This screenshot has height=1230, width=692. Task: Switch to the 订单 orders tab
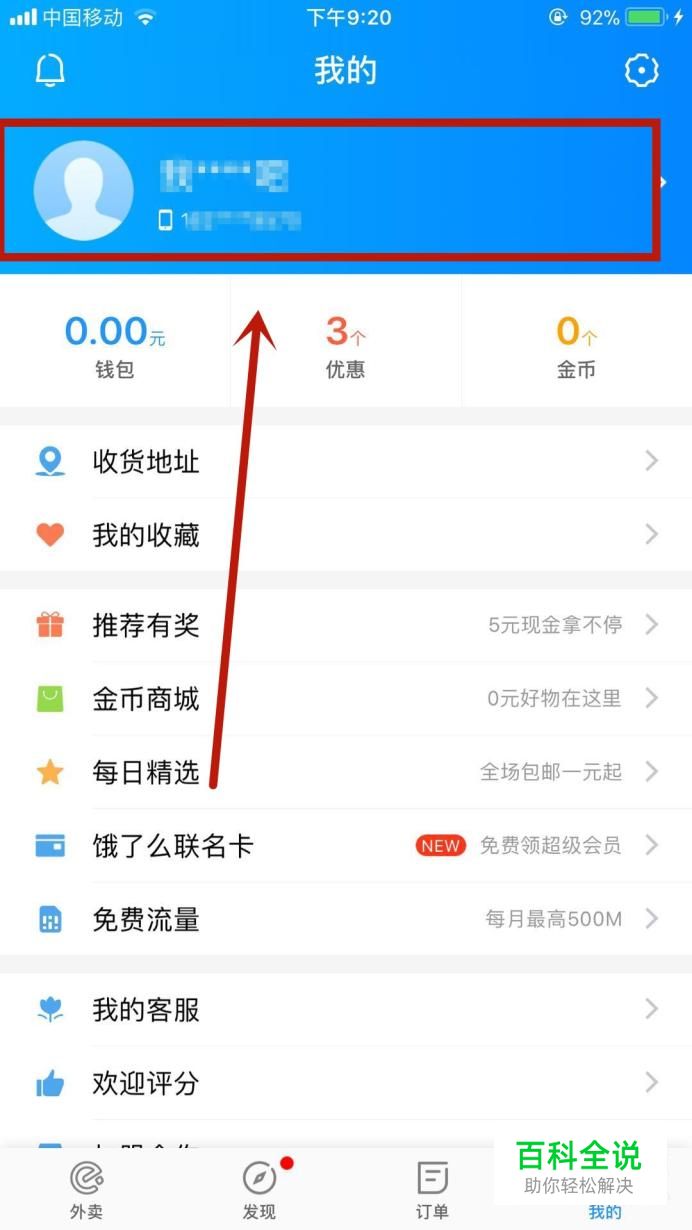[432, 1190]
